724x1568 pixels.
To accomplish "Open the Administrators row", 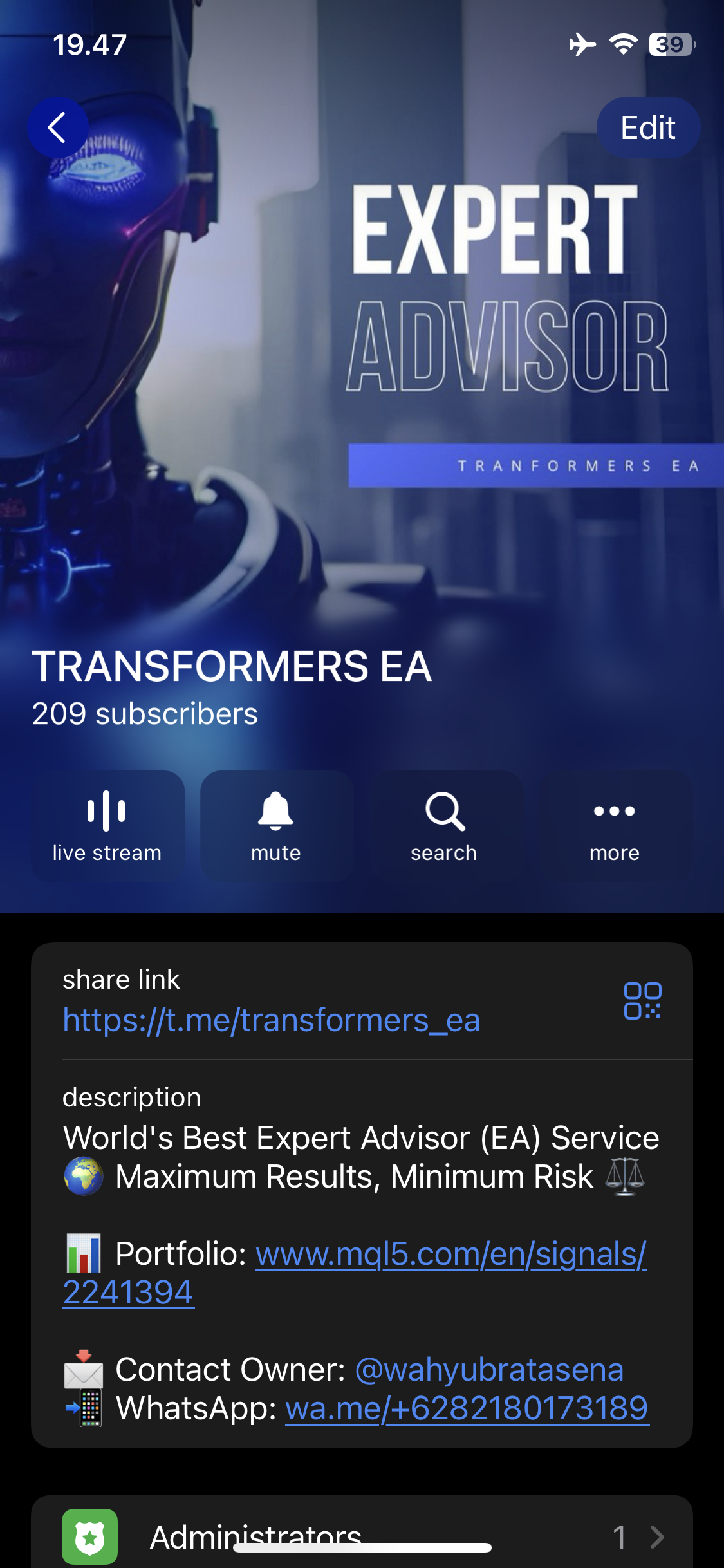I will point(362,1536).
